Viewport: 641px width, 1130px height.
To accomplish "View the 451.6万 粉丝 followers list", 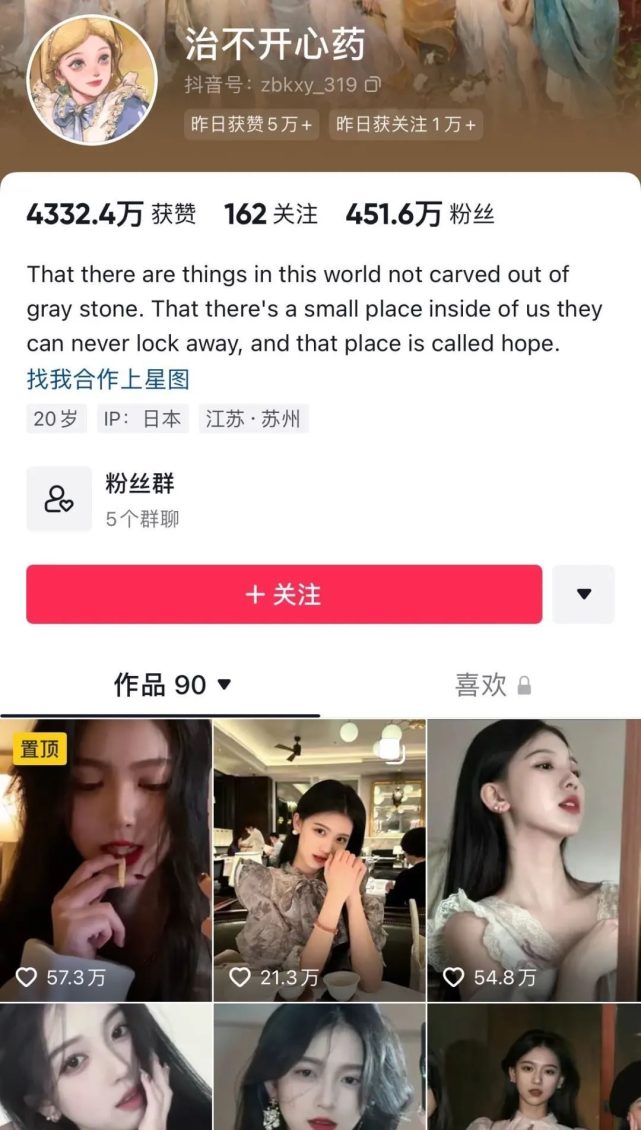I will (x=420, y=214).
